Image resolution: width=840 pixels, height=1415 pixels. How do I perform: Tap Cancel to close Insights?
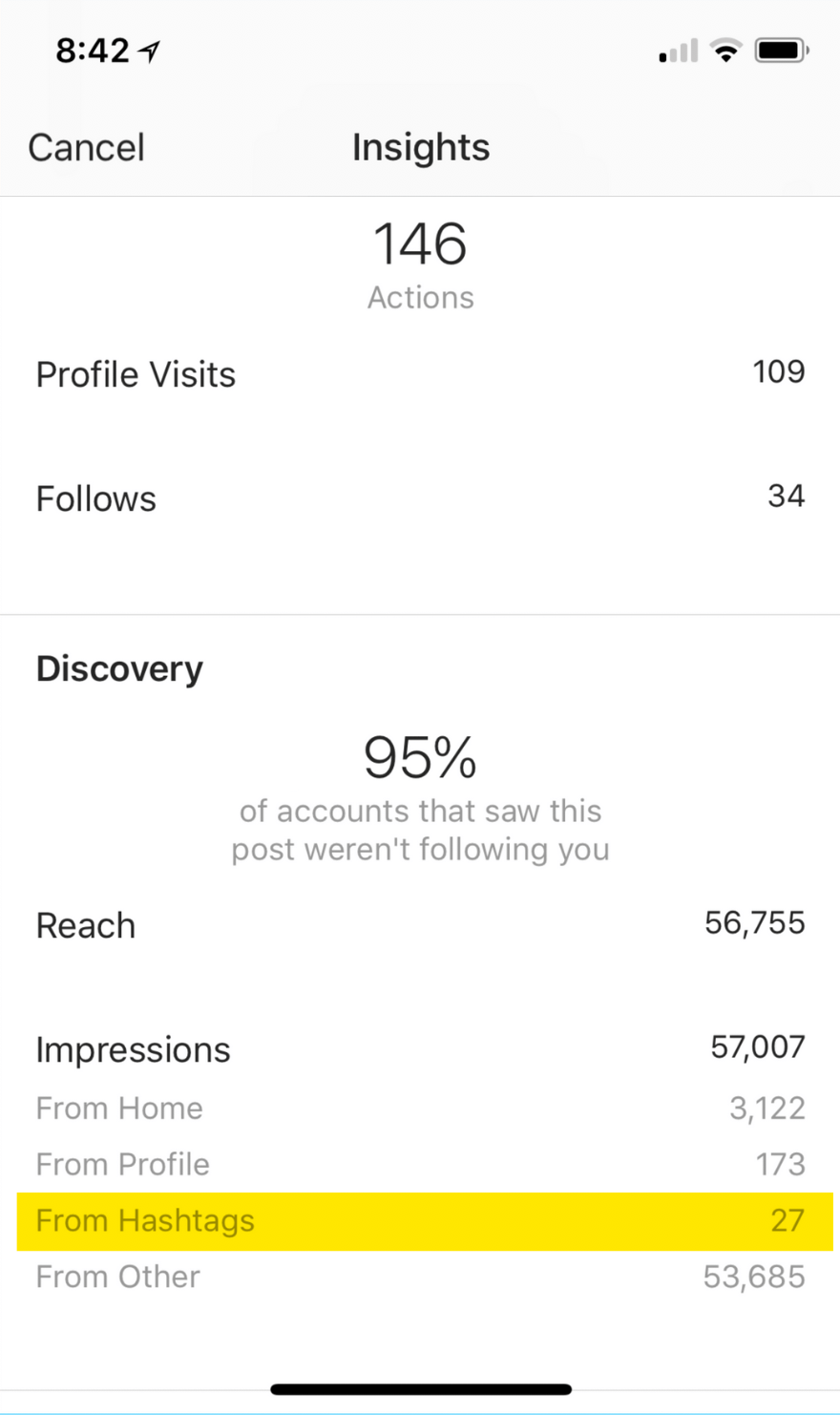point(86,148)
